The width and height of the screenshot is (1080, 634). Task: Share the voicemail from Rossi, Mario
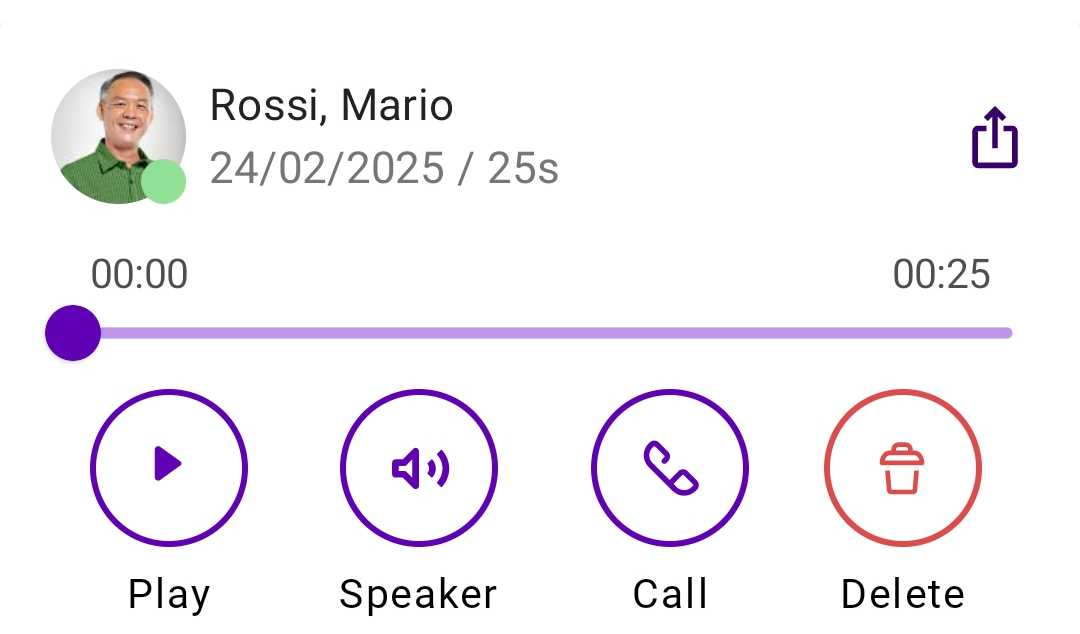pyautogui.click(x=994, y=139)
